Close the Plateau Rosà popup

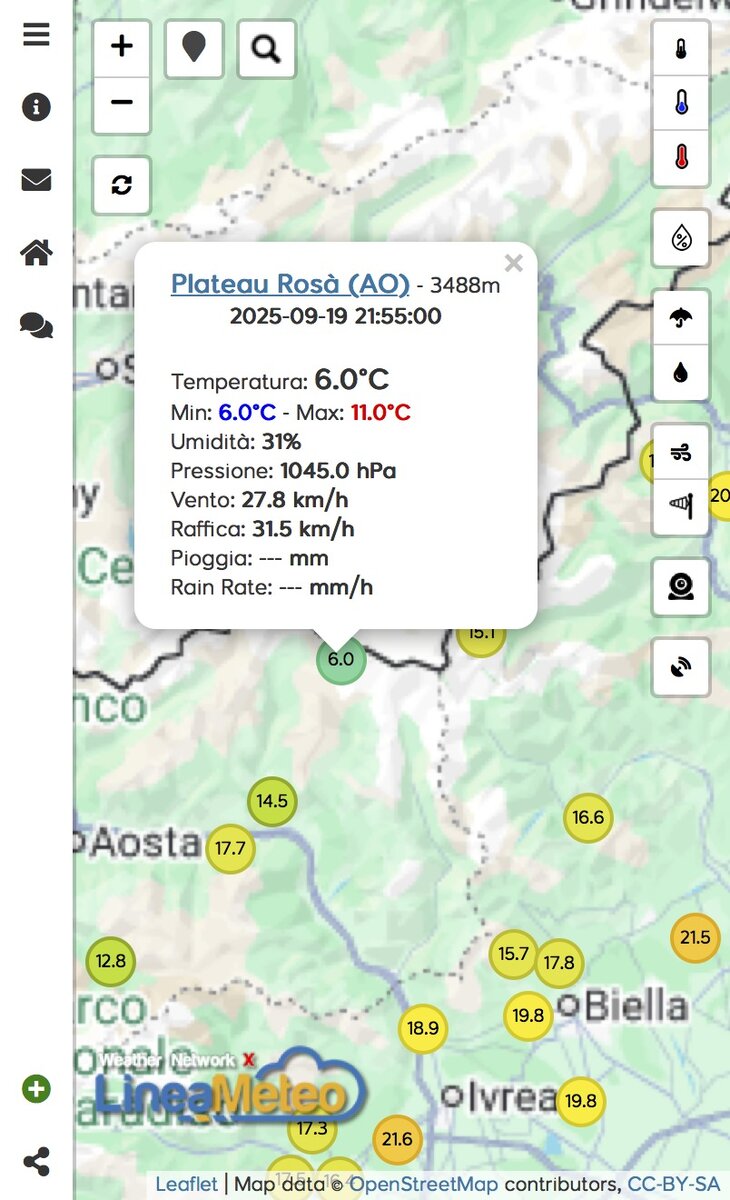point(514,263)
